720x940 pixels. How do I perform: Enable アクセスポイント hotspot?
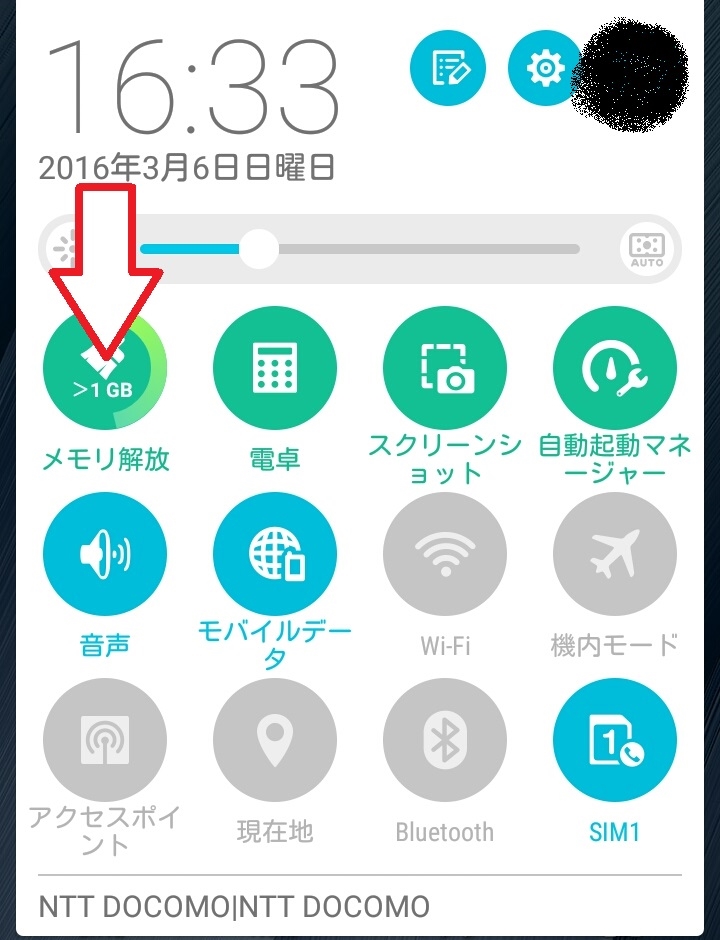105,741
